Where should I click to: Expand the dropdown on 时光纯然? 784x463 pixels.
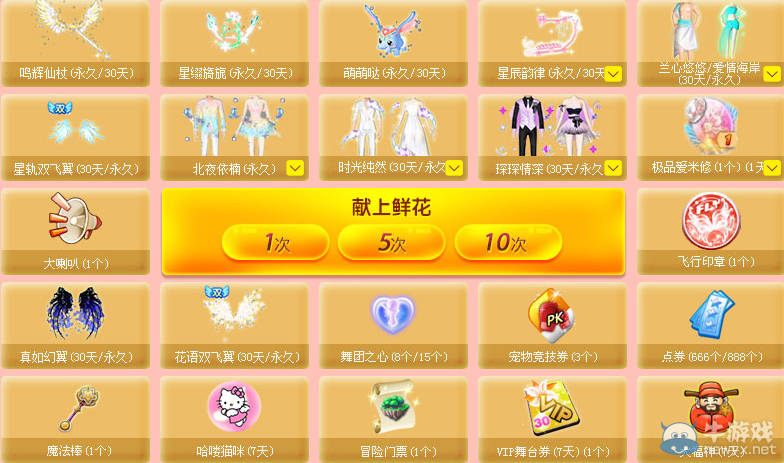click(454, 168)
